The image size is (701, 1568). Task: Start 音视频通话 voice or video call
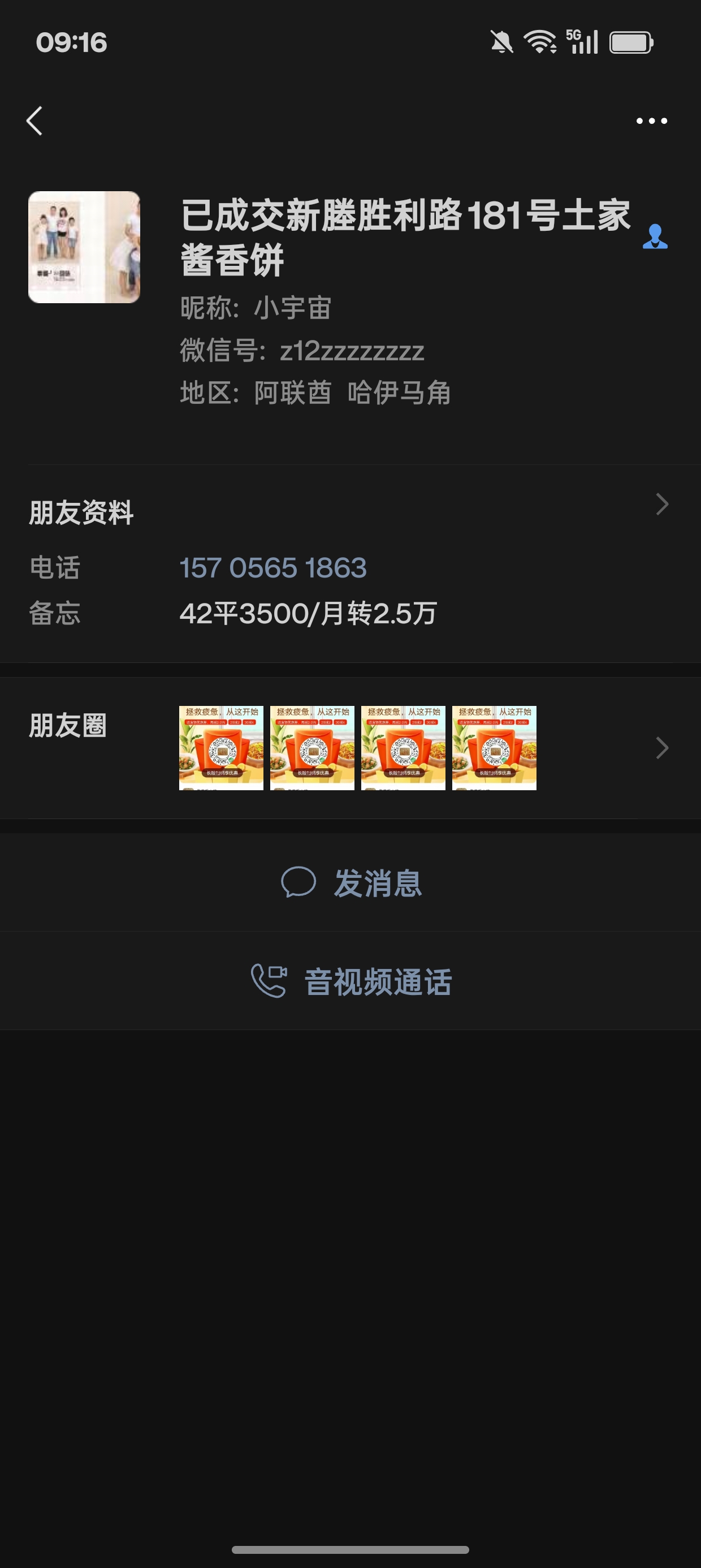coord(350,981)
